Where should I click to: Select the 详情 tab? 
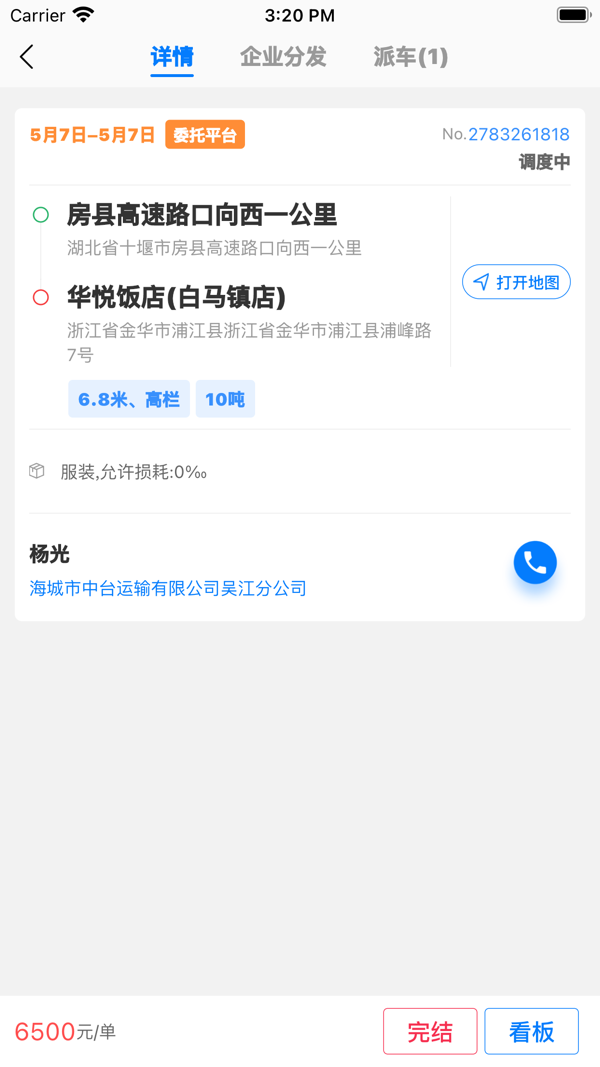click(x=172, y=57)
